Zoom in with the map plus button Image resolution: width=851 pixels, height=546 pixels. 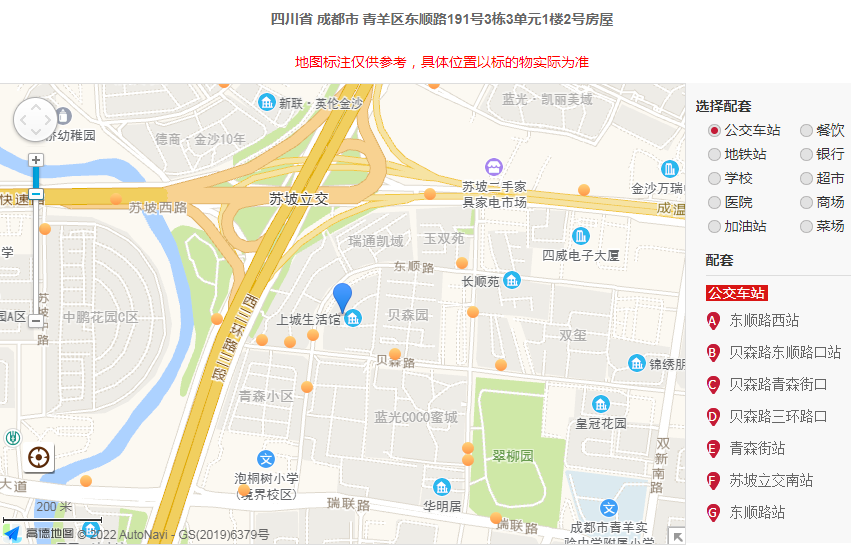(x=36, y=160)
